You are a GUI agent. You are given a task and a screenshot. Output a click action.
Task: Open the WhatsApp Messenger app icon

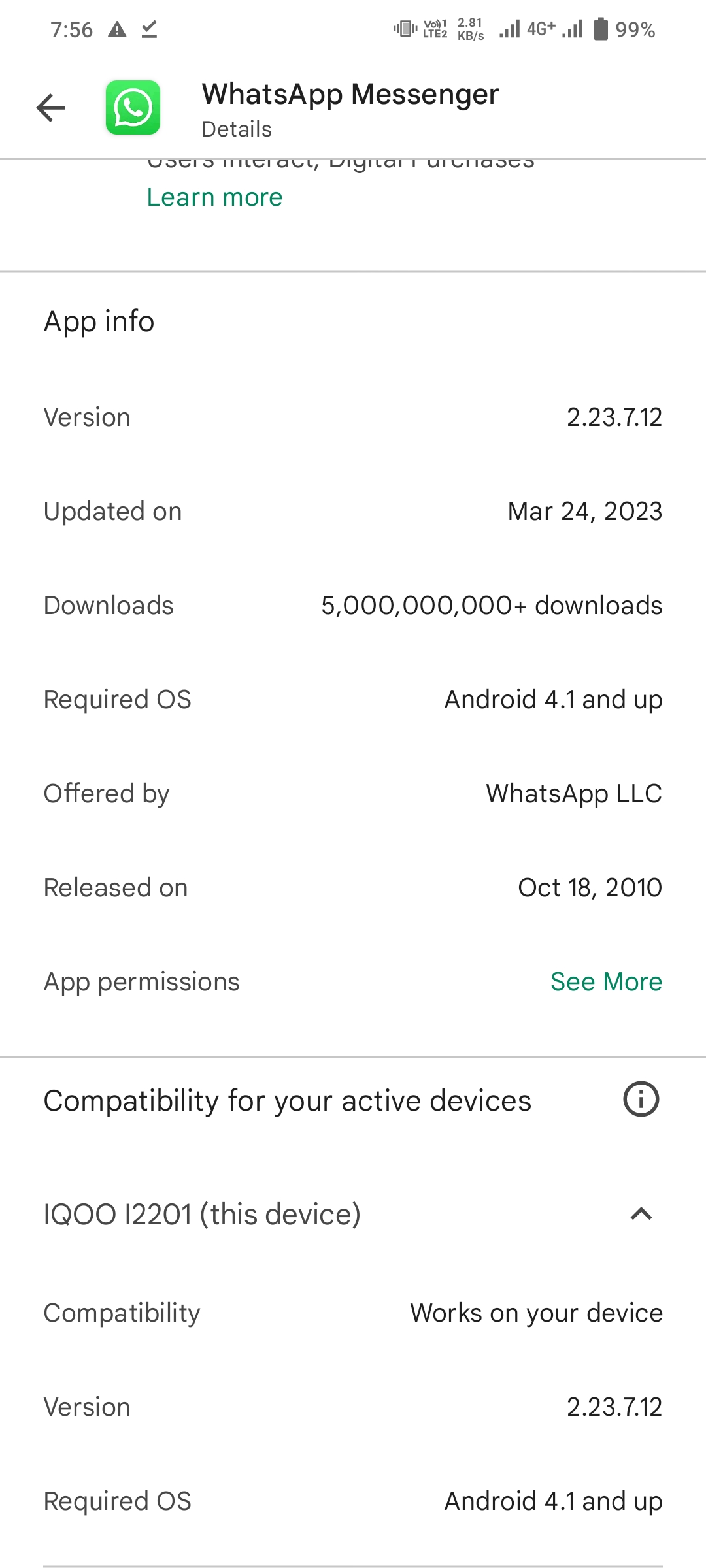(133, 107)
